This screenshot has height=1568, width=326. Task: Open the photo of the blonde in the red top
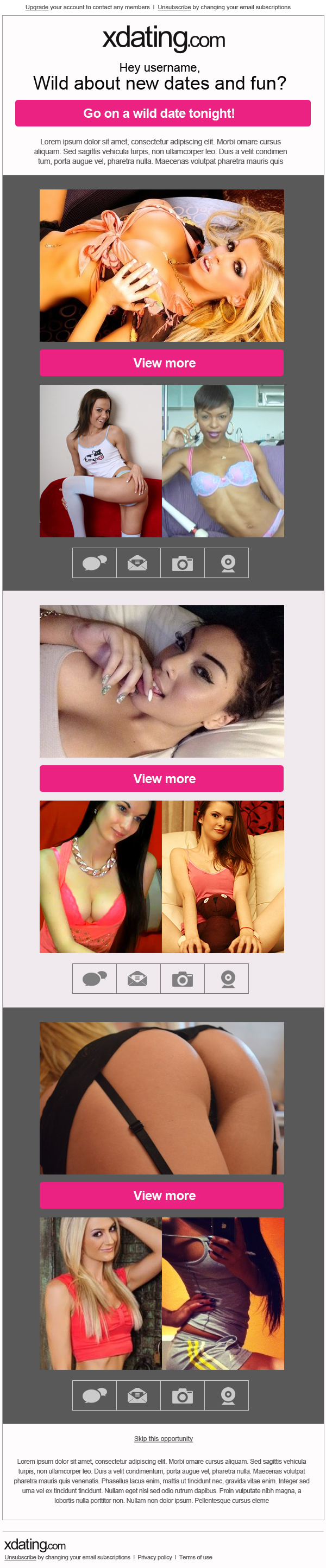coord(101,1293)
